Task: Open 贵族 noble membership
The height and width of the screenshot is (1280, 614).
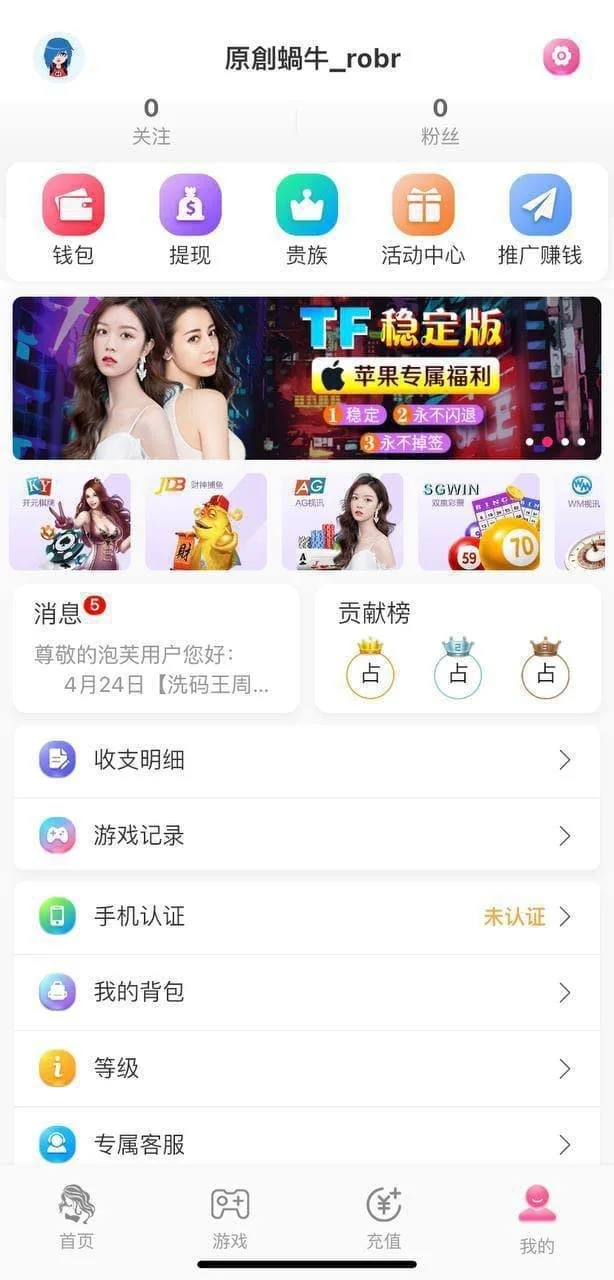Action: tap(307, 220)
